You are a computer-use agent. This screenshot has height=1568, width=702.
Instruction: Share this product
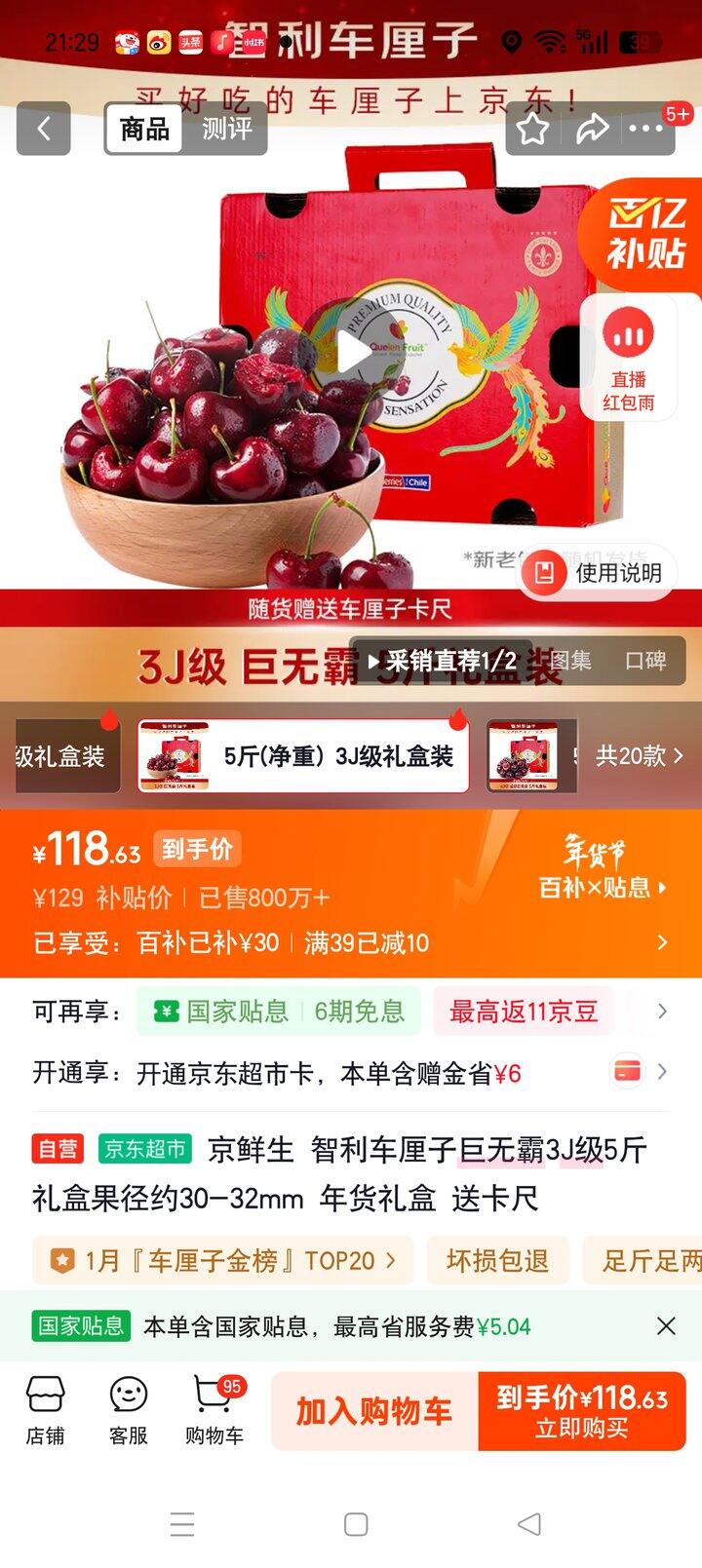(592, 129)
